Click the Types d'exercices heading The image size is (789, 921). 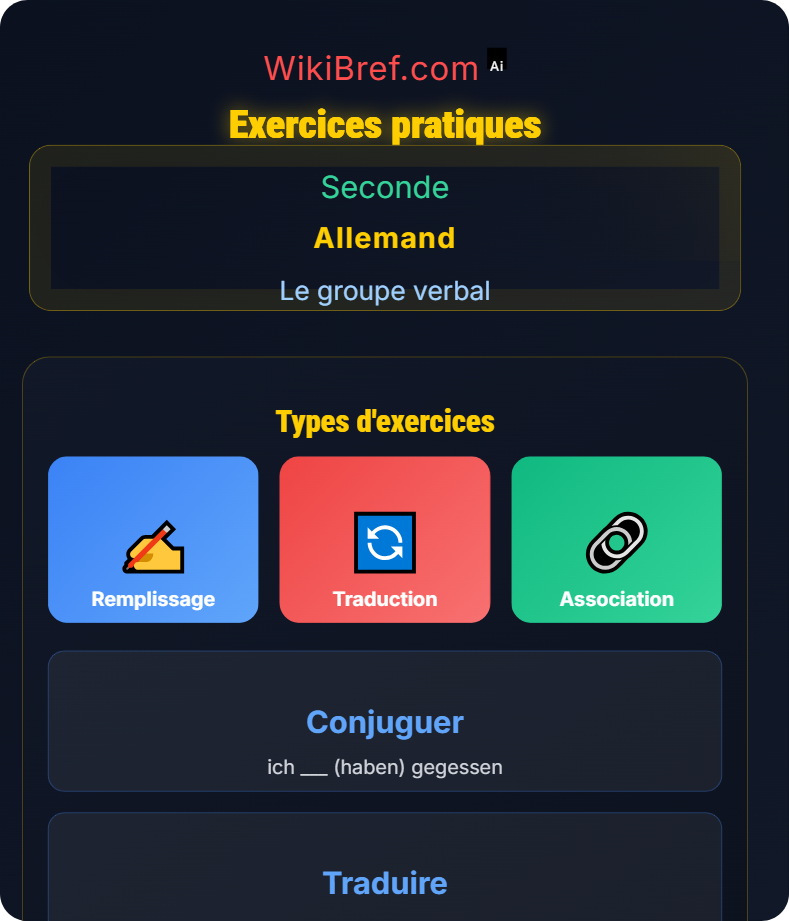(x=384, y=422)
